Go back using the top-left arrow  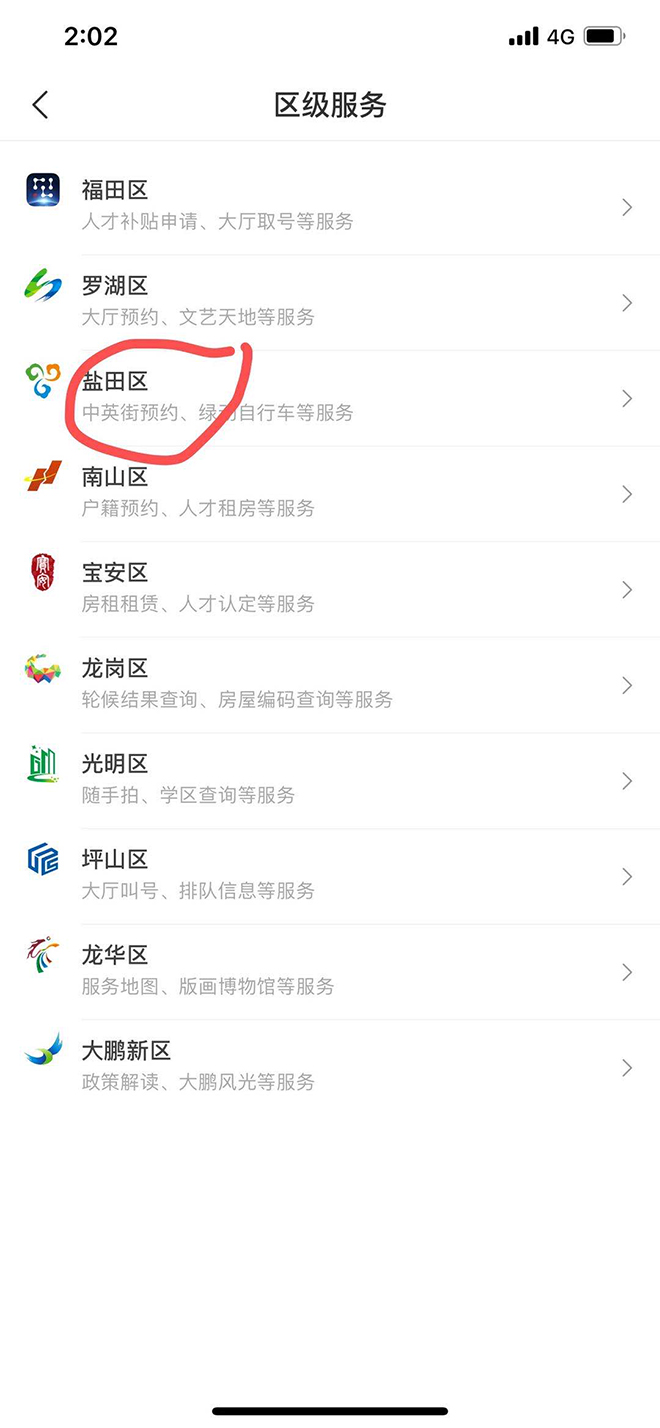click(40, 105)
